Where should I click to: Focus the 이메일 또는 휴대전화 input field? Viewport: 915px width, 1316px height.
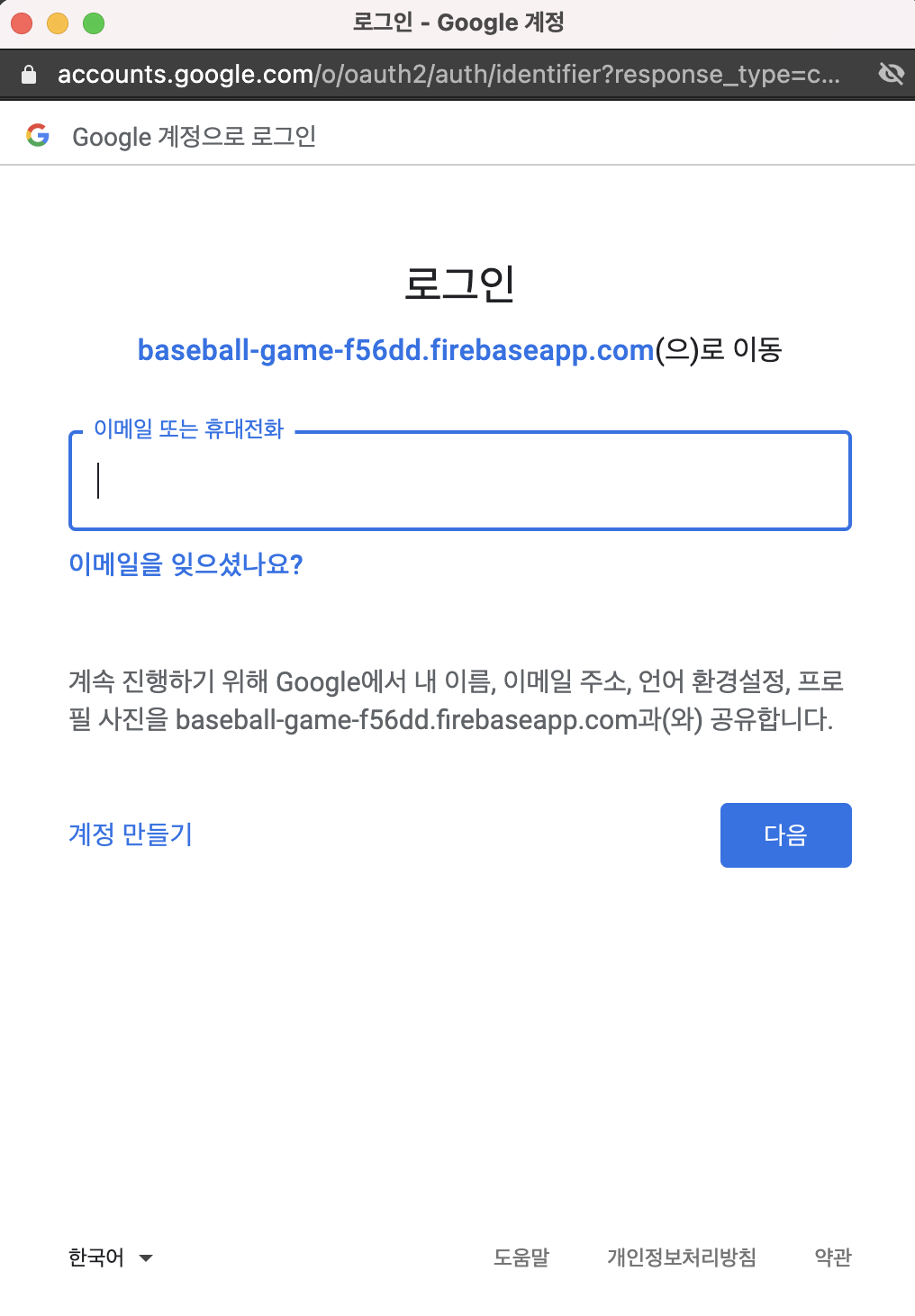(459, 481)
